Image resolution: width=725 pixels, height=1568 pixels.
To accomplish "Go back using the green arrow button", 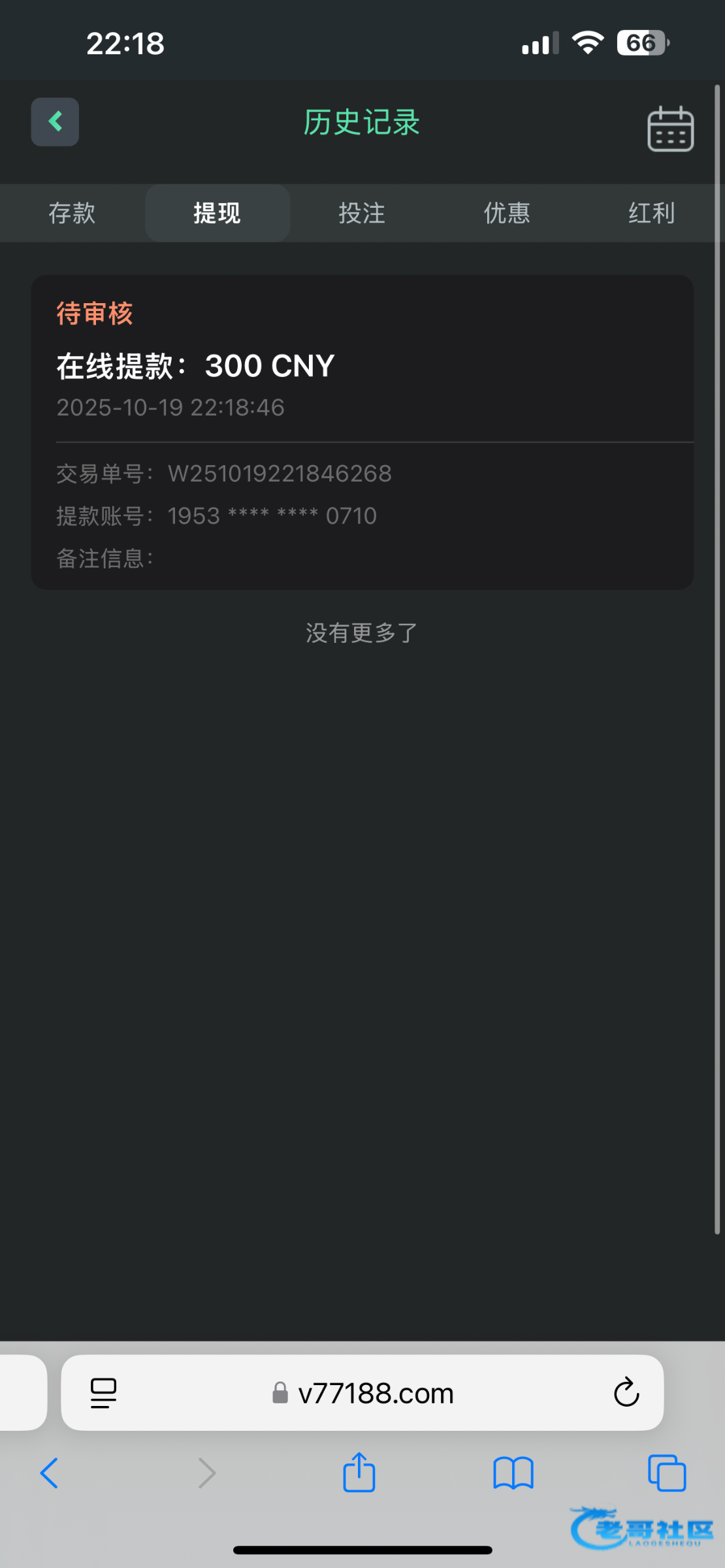I will 55,122.
